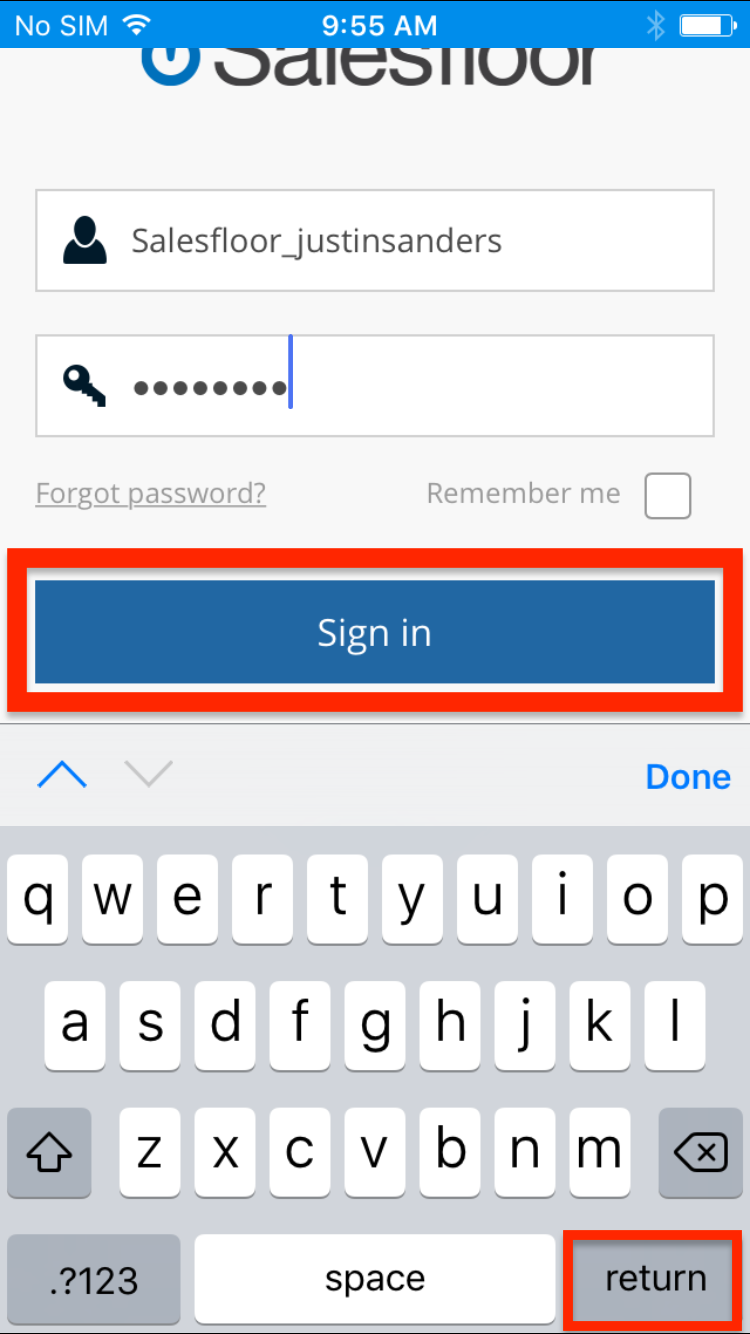Open the Forgot password link
This screenshot has width=750, height=1334.
(151, 493)
